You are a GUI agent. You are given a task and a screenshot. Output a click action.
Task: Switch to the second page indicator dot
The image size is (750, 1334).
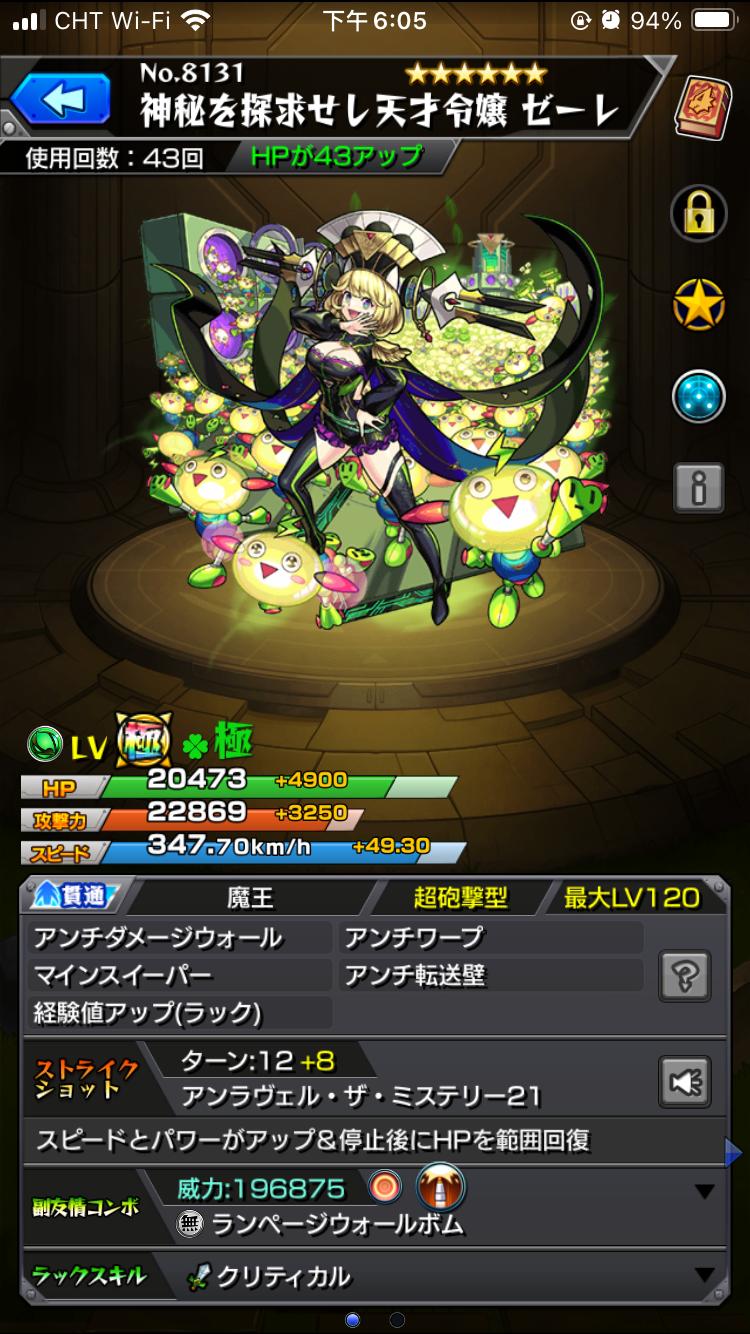click(x=397, y=1321)
